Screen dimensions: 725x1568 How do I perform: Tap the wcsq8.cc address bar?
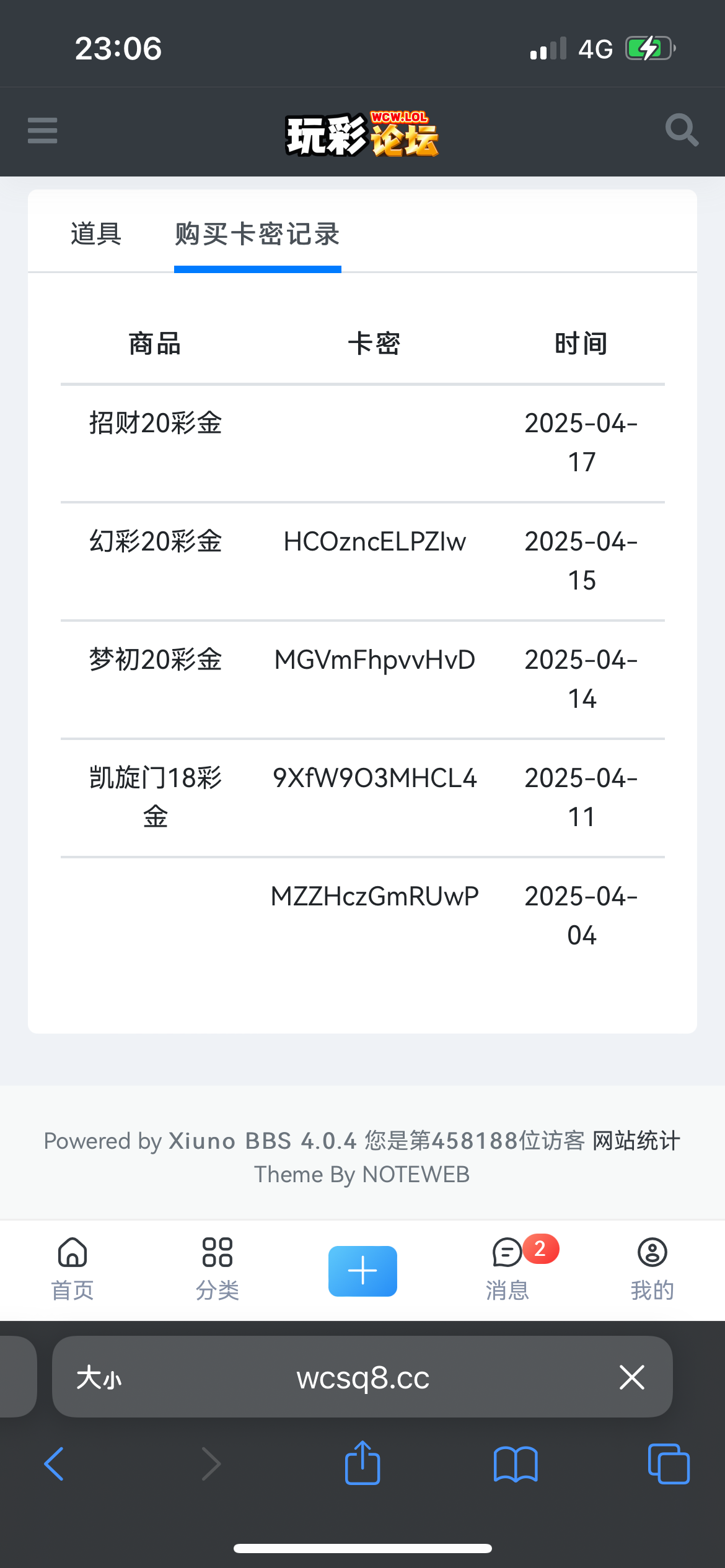pos(362,1377)
